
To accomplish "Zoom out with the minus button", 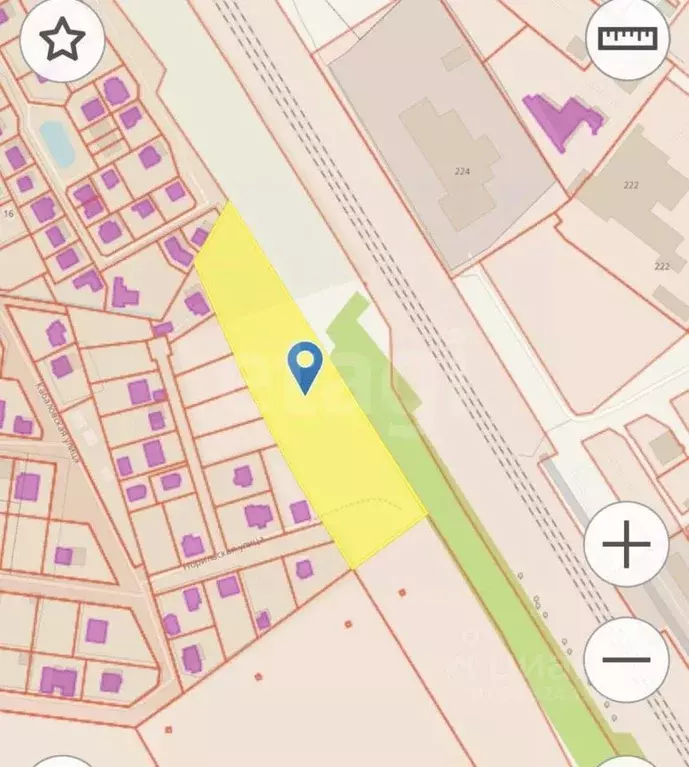I will (x=626, y=660).
